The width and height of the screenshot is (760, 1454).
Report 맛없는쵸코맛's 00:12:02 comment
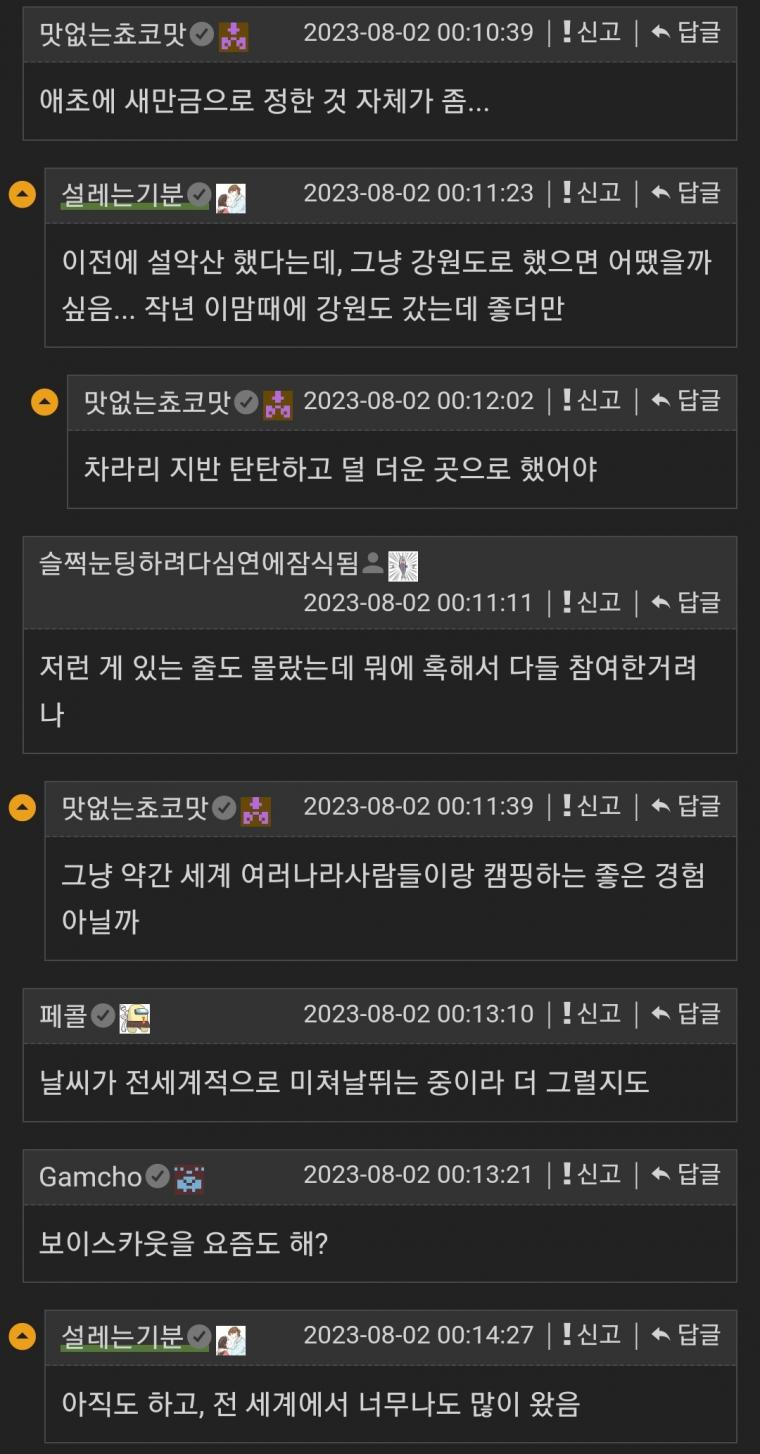(591, 400)
